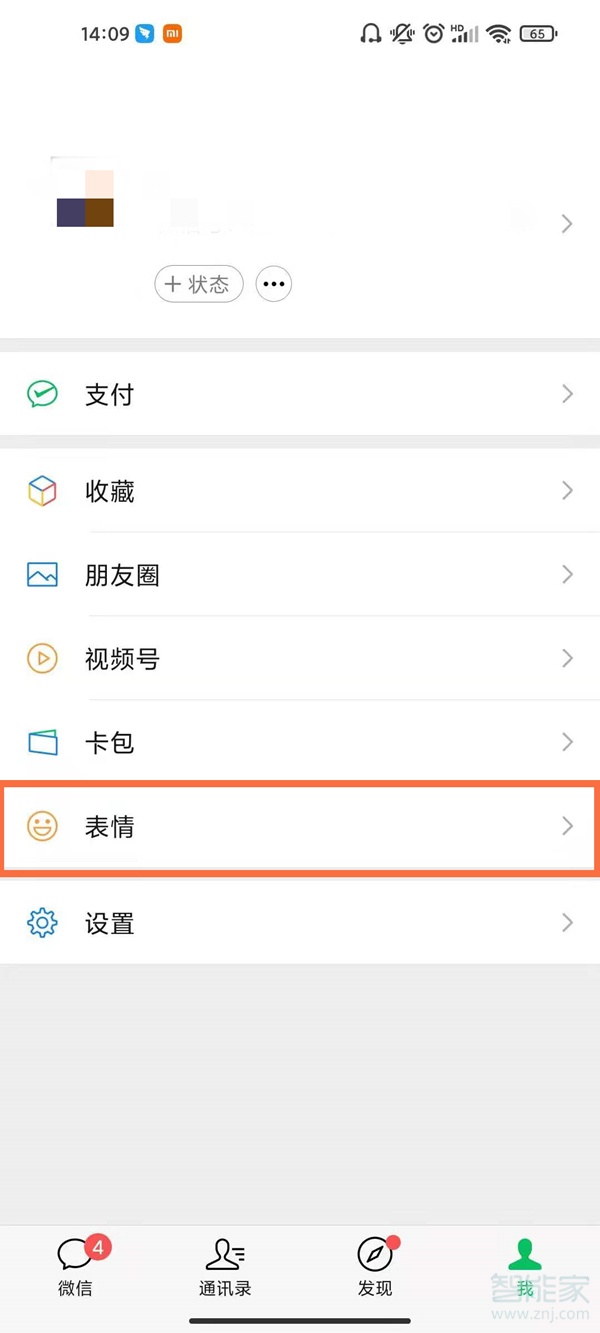600x1333 pixels.
Task: Switch to the 发现 discover tab
Action: click(x=375, y=1267)
